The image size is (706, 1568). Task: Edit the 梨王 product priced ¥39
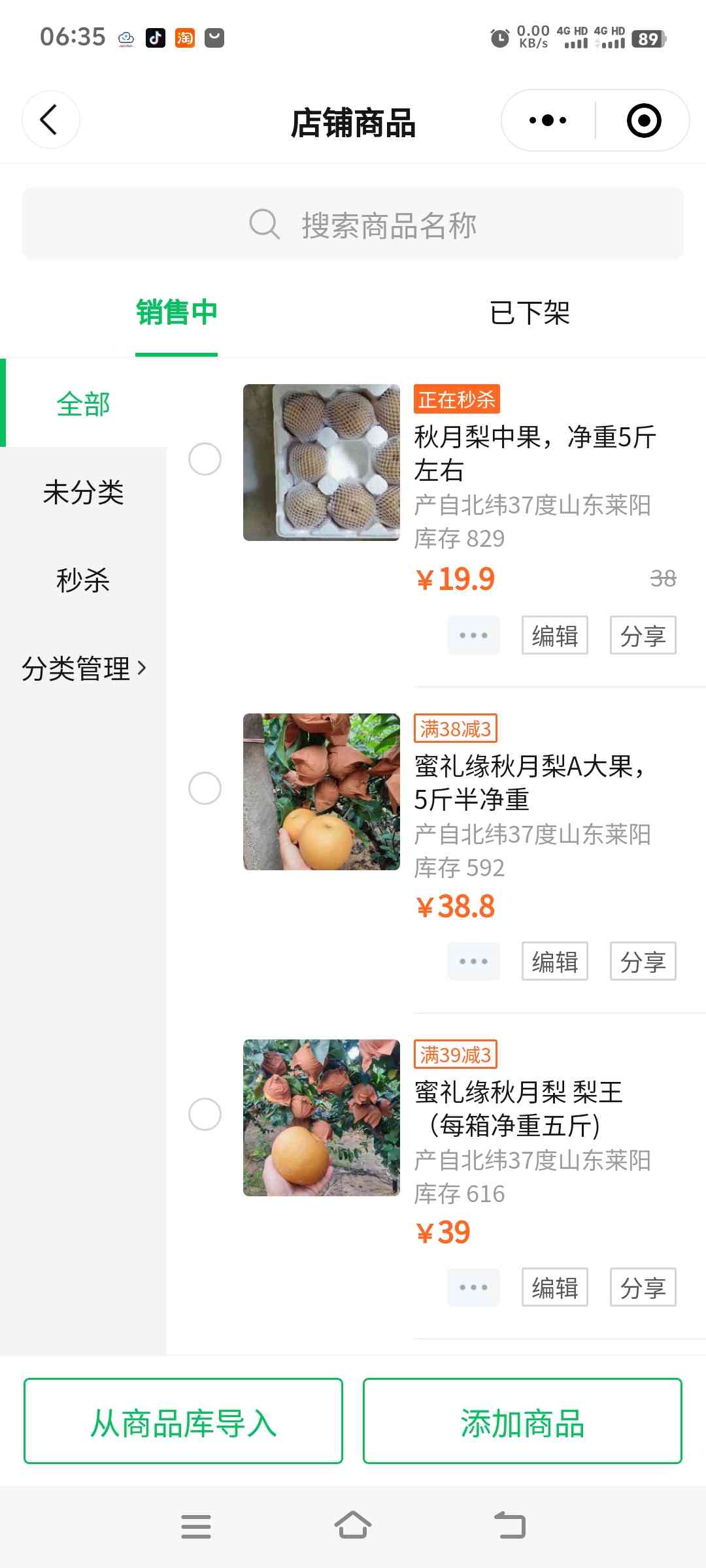[554, 1287]
